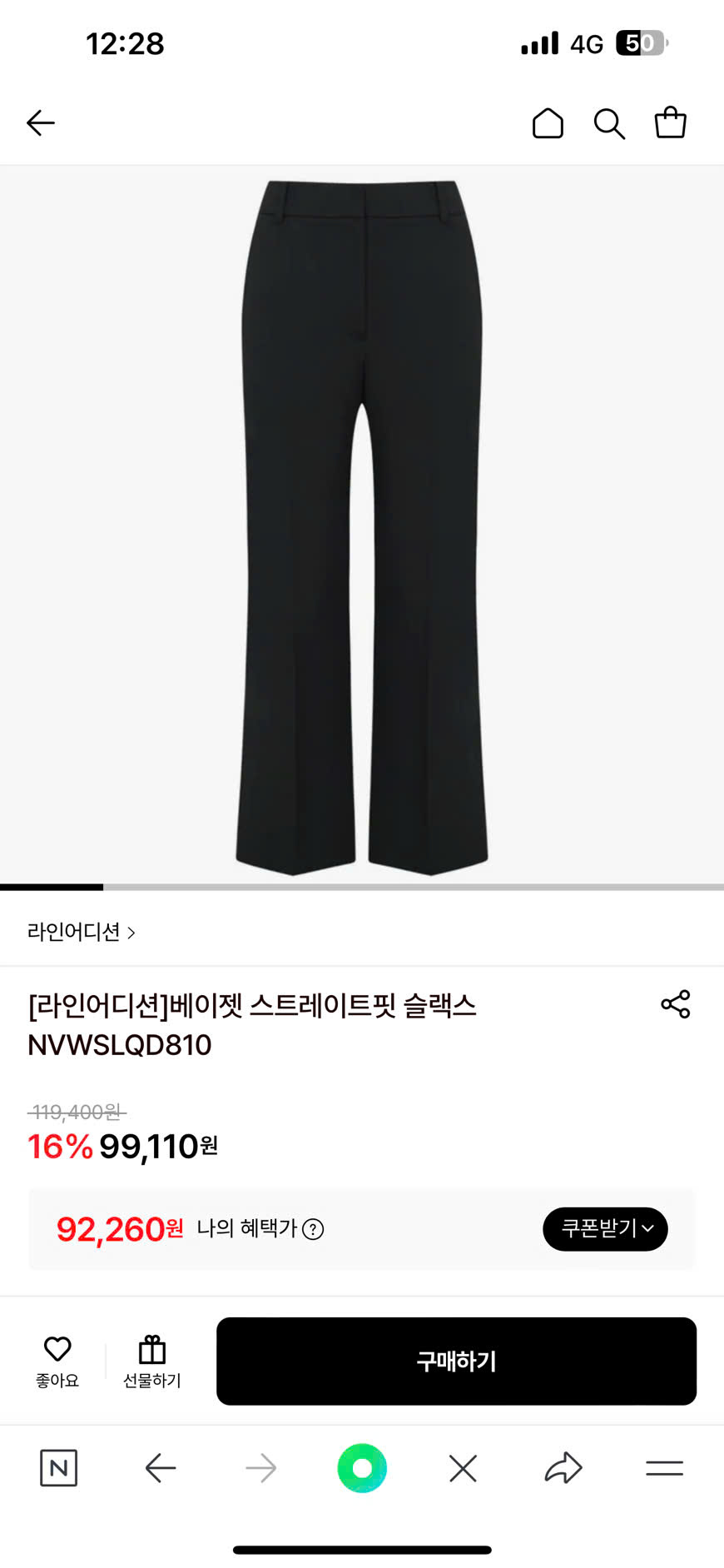The width and height of the screenshot is (724, 1568).
Task: Close the page with X
Action: pyautogui.click(x=463, y=1468)
